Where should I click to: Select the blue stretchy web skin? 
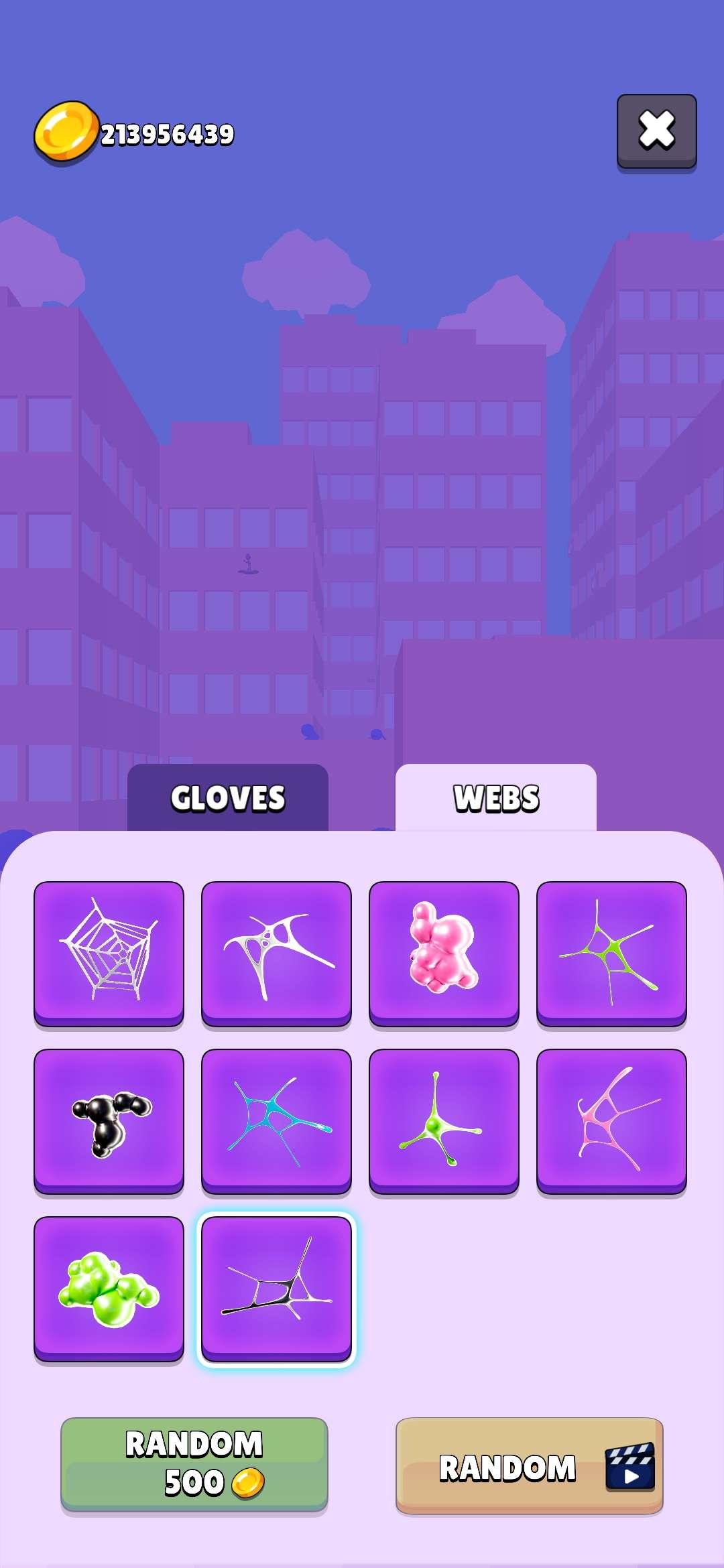[276, 1120]
